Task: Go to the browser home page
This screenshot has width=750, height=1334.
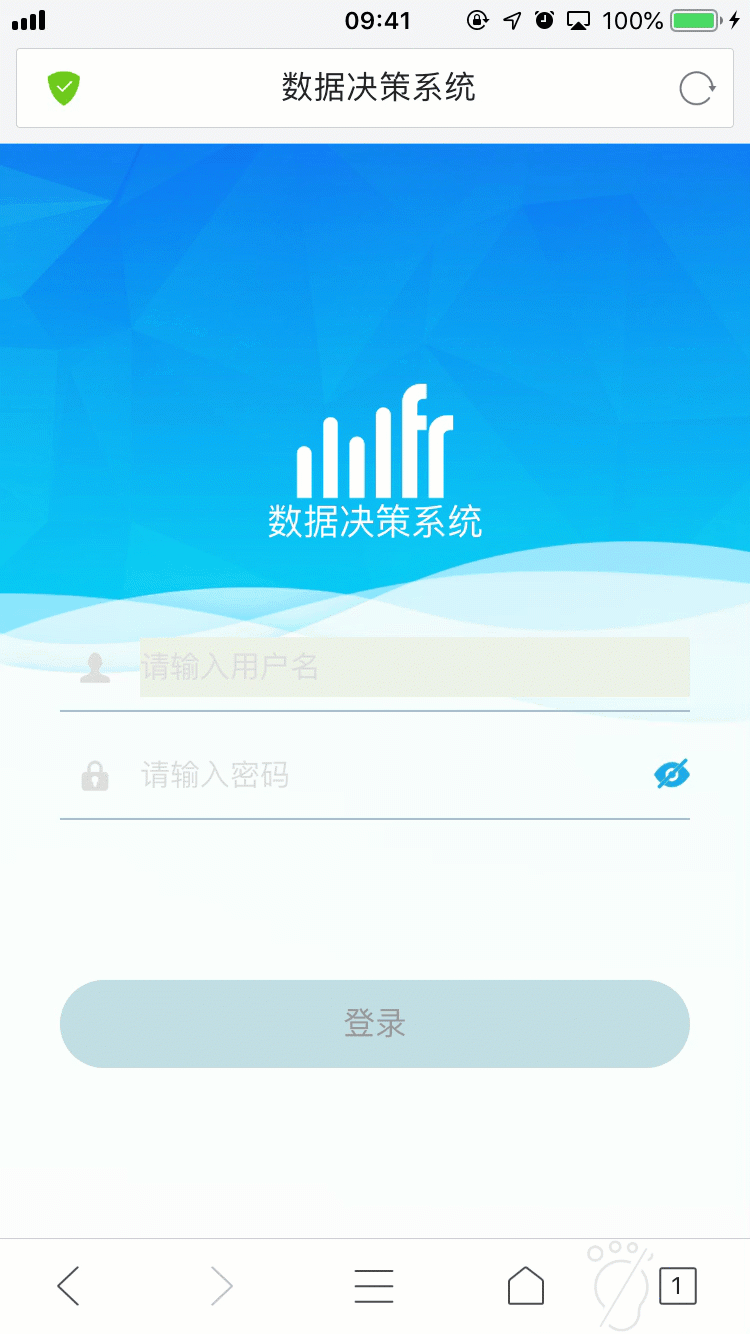Action: click(x=526, y=1286)
